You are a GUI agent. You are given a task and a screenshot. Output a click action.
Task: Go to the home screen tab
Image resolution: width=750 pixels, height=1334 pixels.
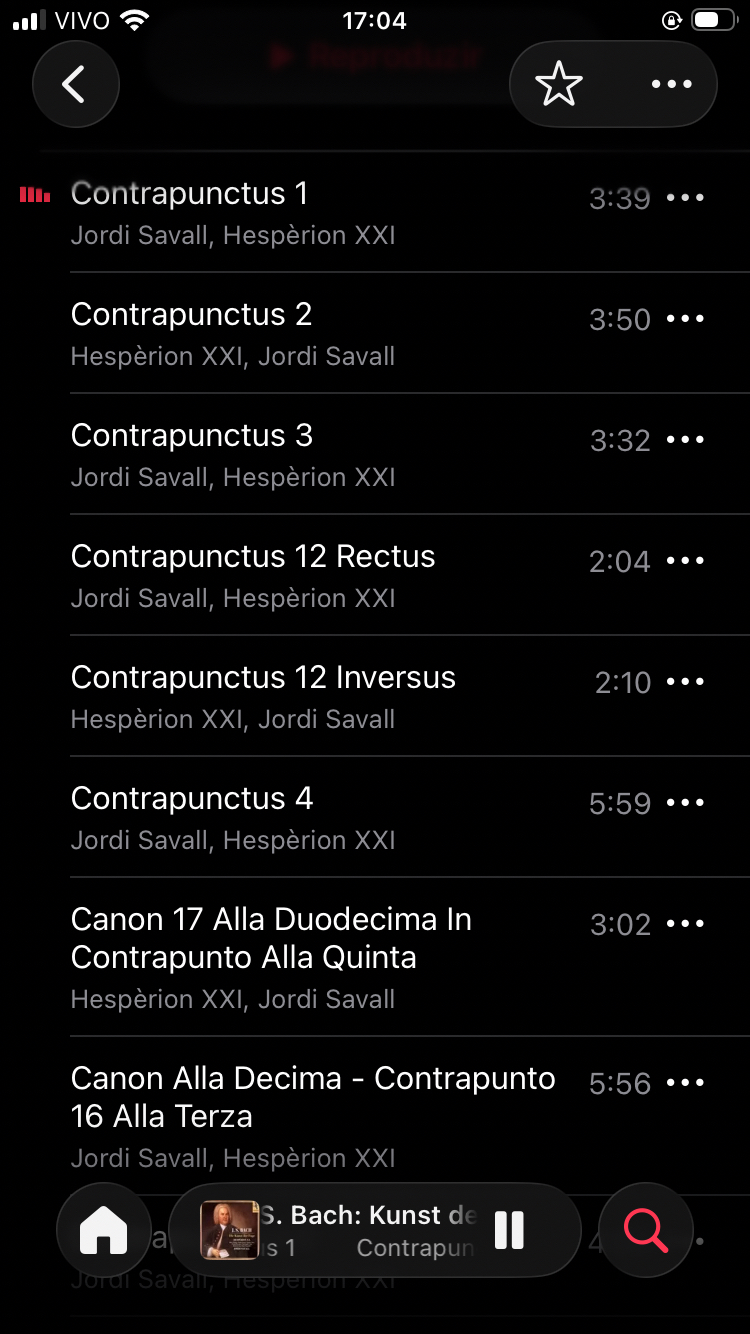(104, 1230)
